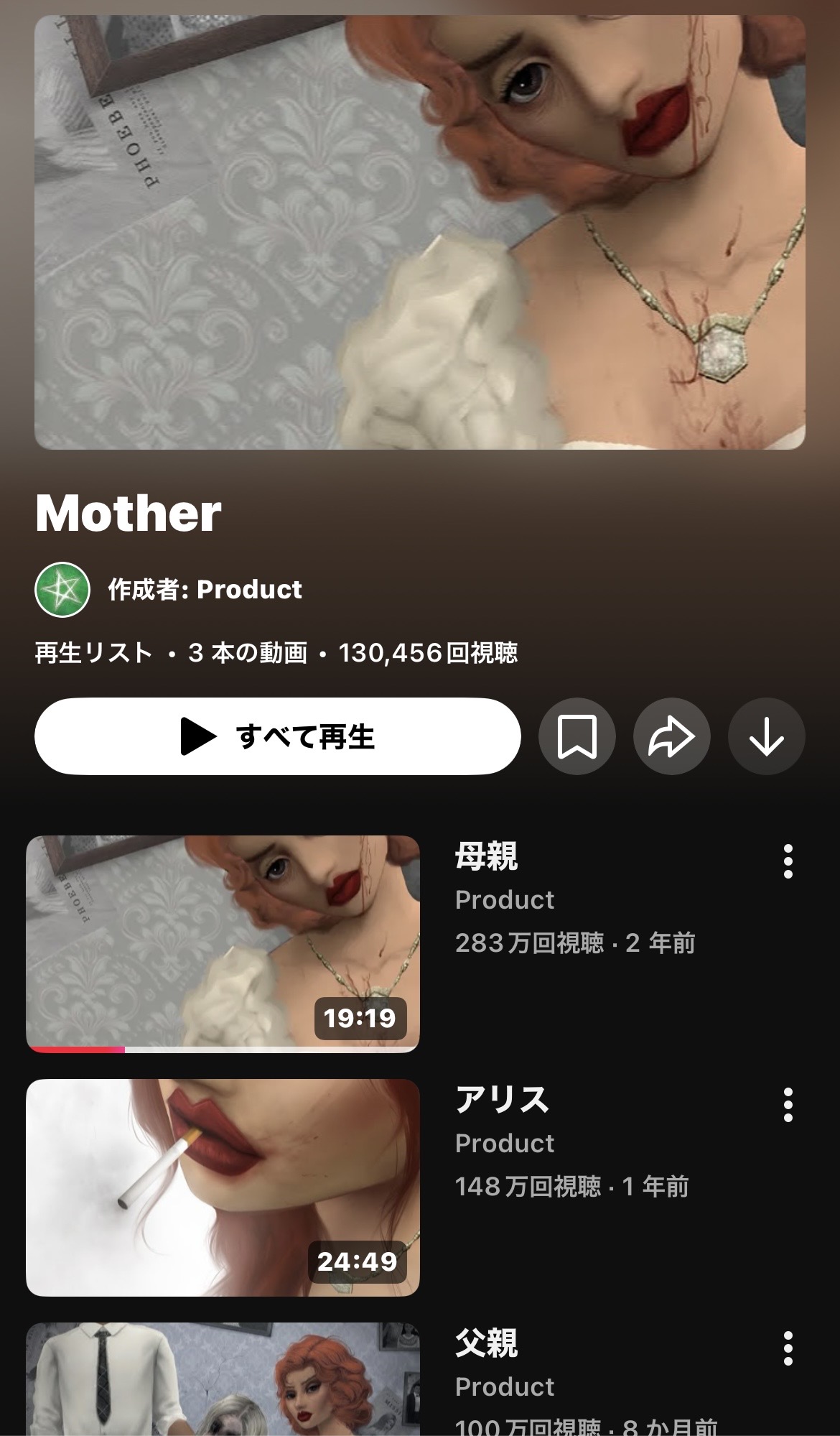Open more options for アリス video

point(788,1105)
